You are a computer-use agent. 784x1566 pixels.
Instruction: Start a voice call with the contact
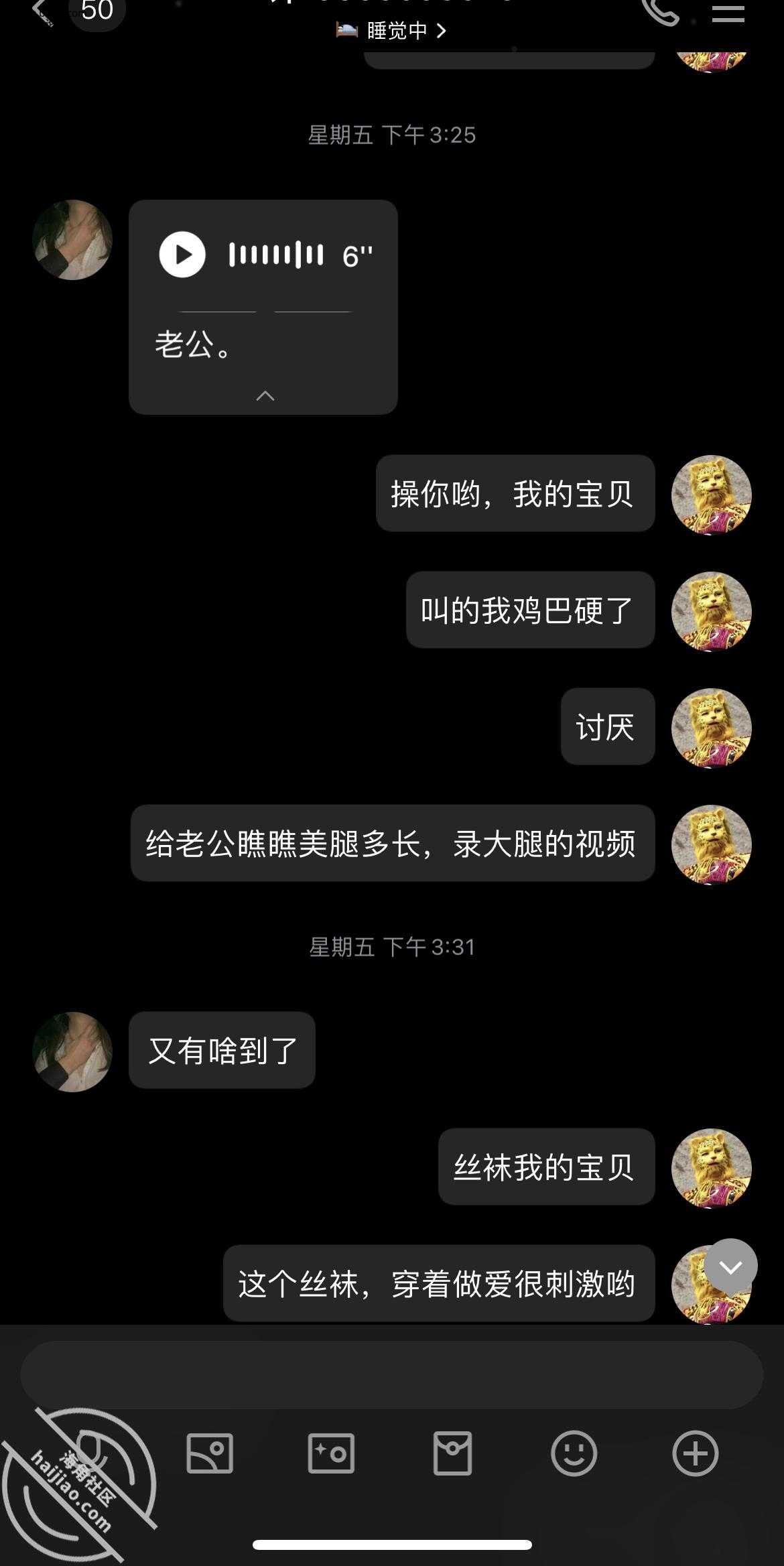coord(660,12)
